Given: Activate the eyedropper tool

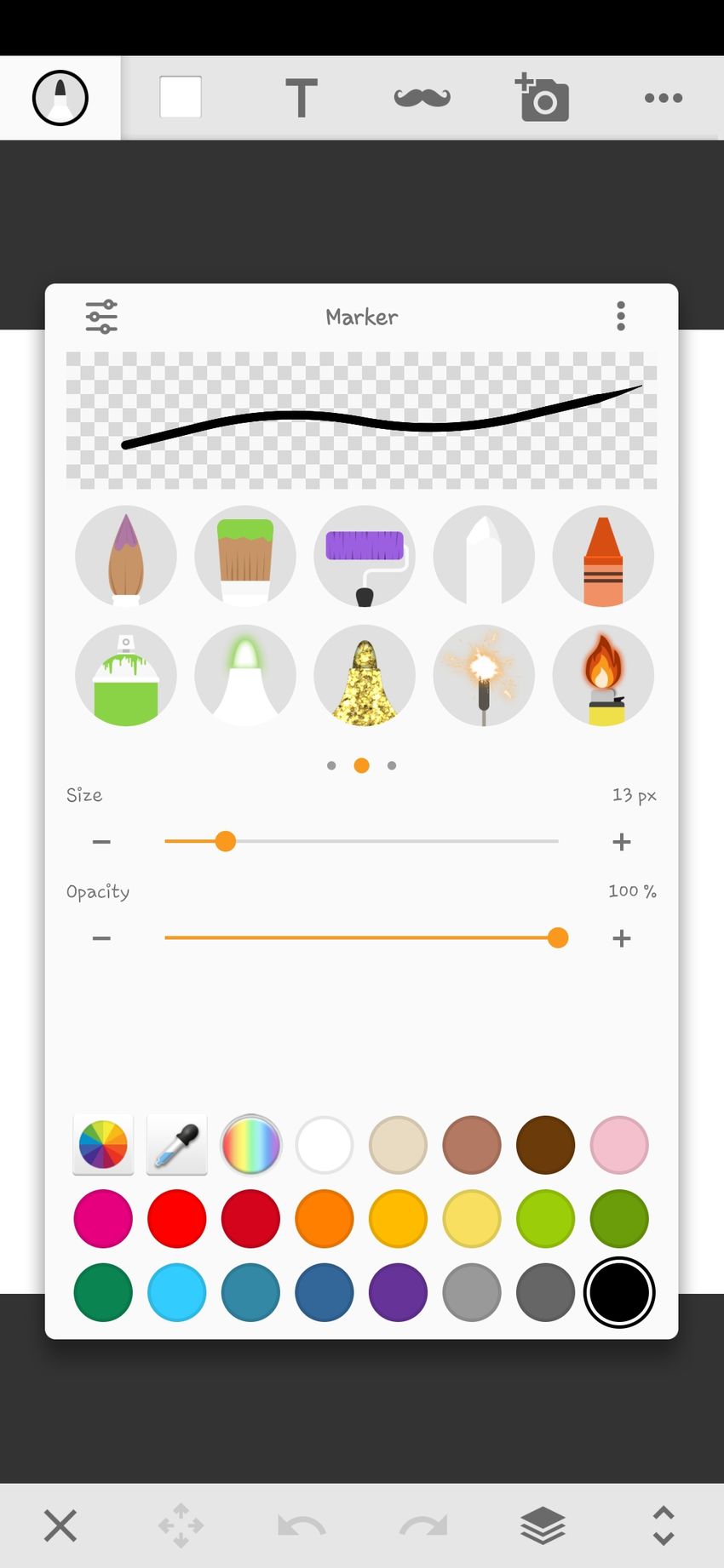Looking at the screenshot, I should pos(177,1145).
